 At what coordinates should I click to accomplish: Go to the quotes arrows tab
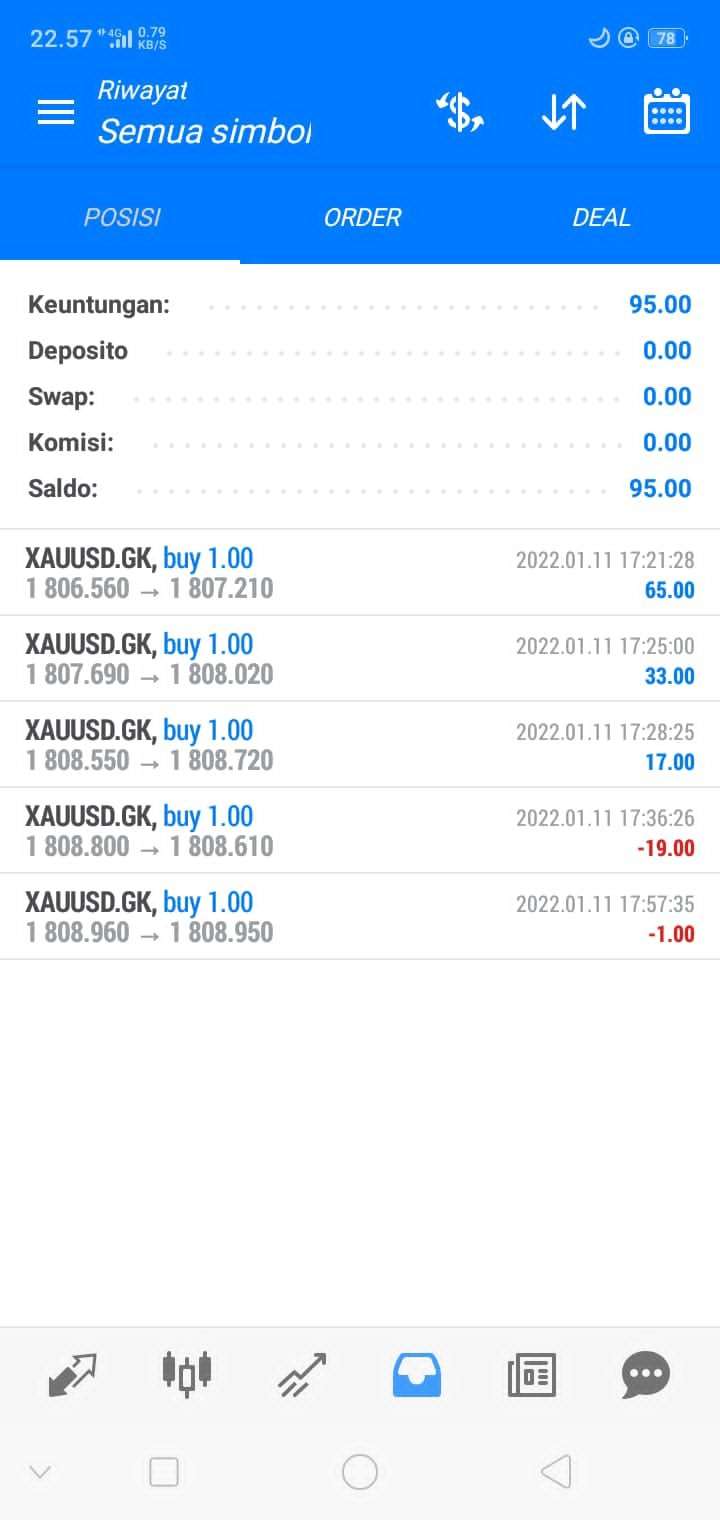[x=72, y=1375]
